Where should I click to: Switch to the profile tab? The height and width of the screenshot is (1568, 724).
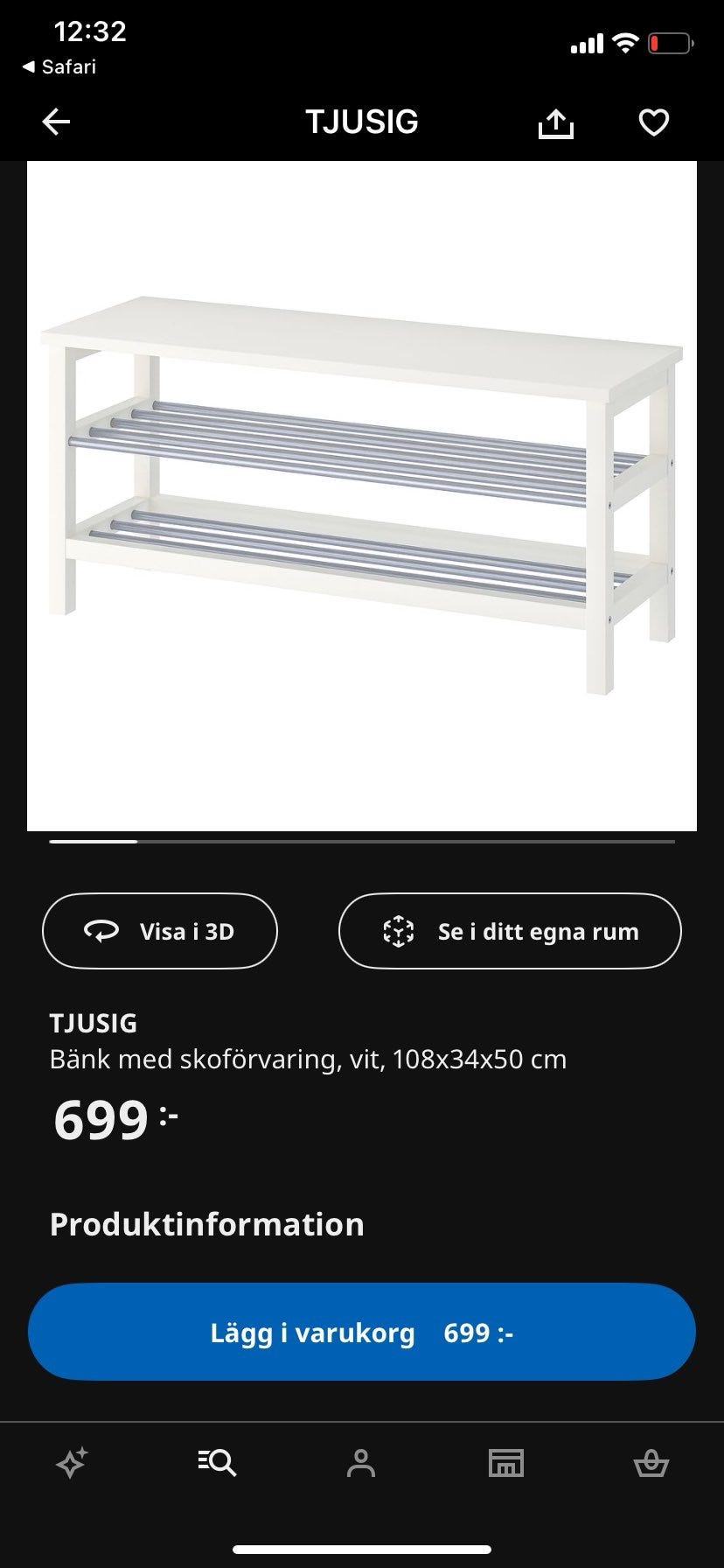(361, 1463)
